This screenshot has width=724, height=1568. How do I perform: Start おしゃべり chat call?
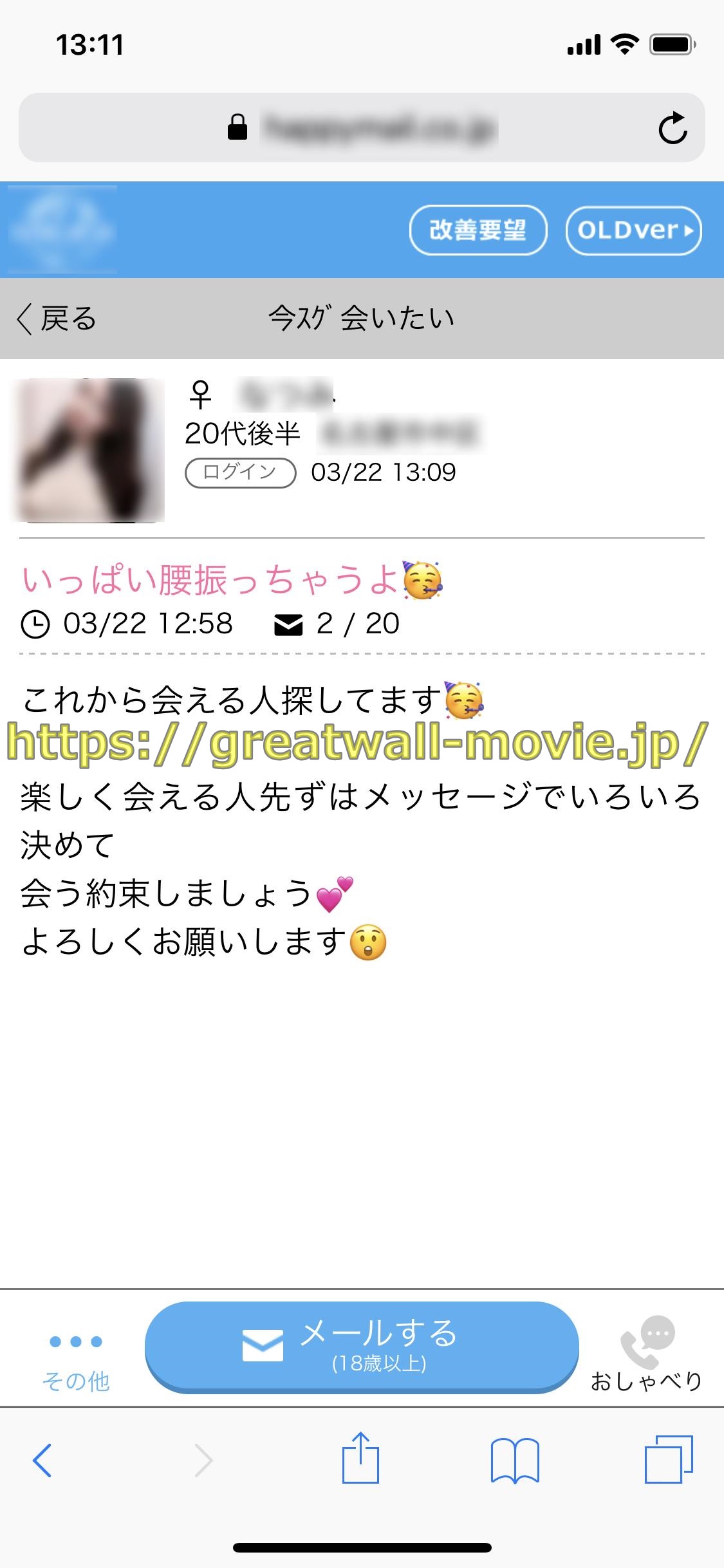point(646,1352)
